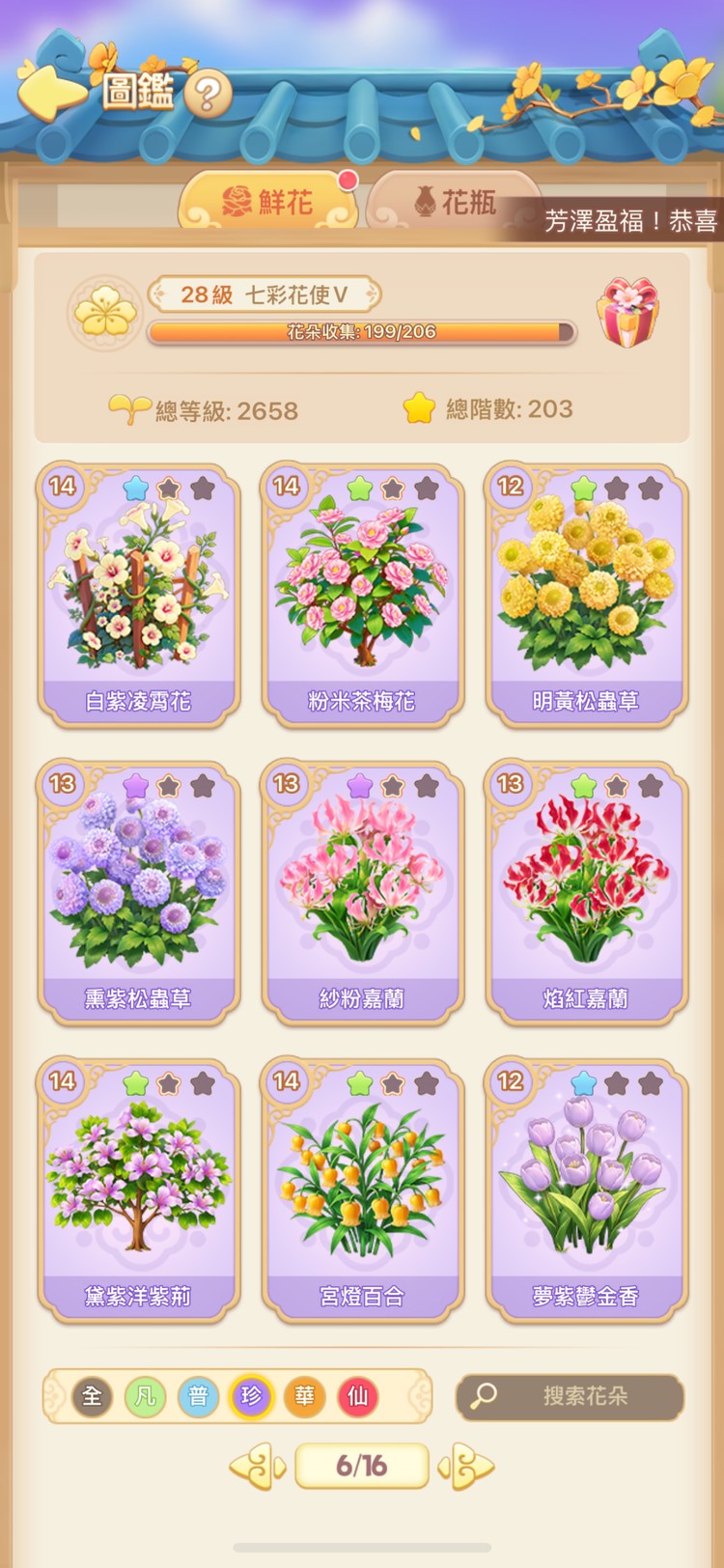View the 黛紫洋紫荊 flower card
This screenshot has height=1568, width=724.
138,1190
